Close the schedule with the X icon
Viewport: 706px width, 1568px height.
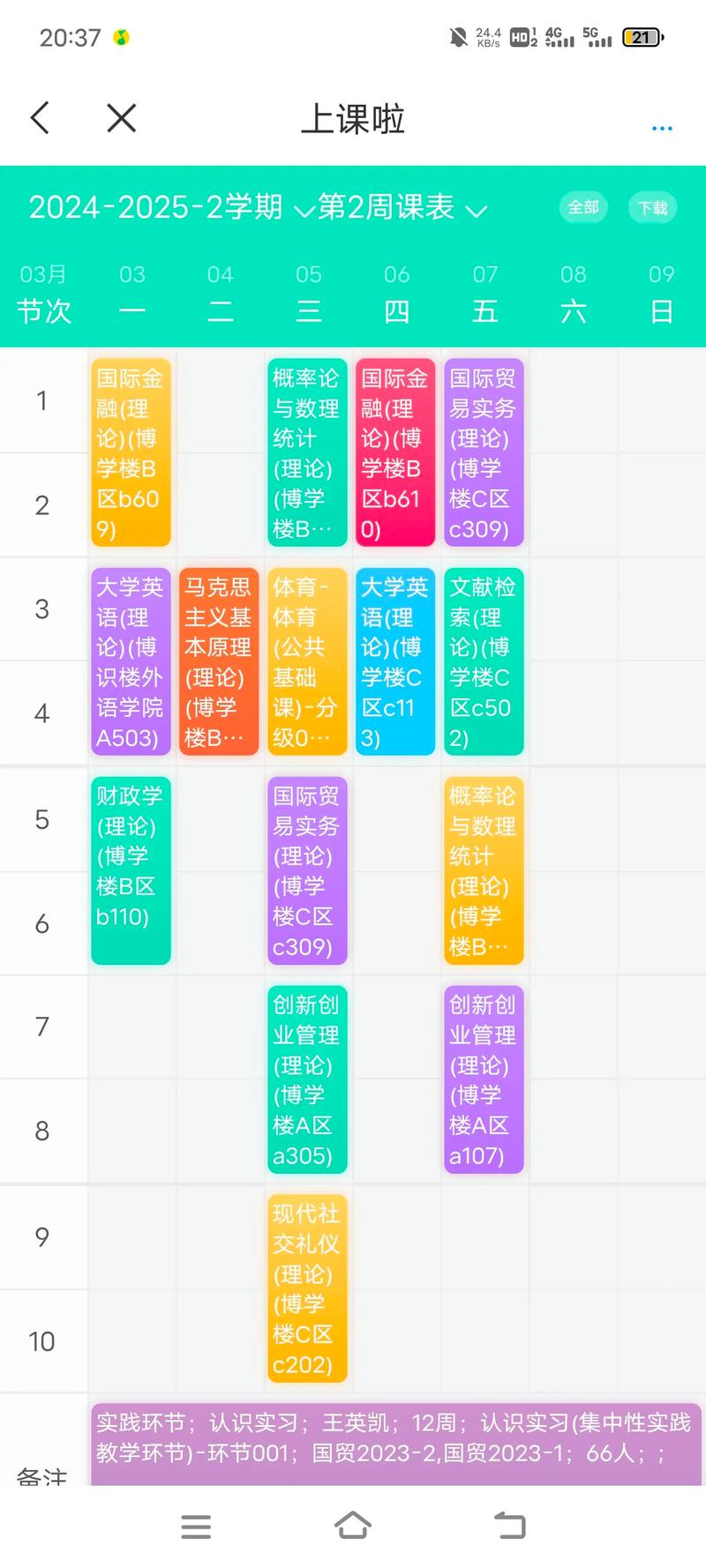tap(123, 116)
